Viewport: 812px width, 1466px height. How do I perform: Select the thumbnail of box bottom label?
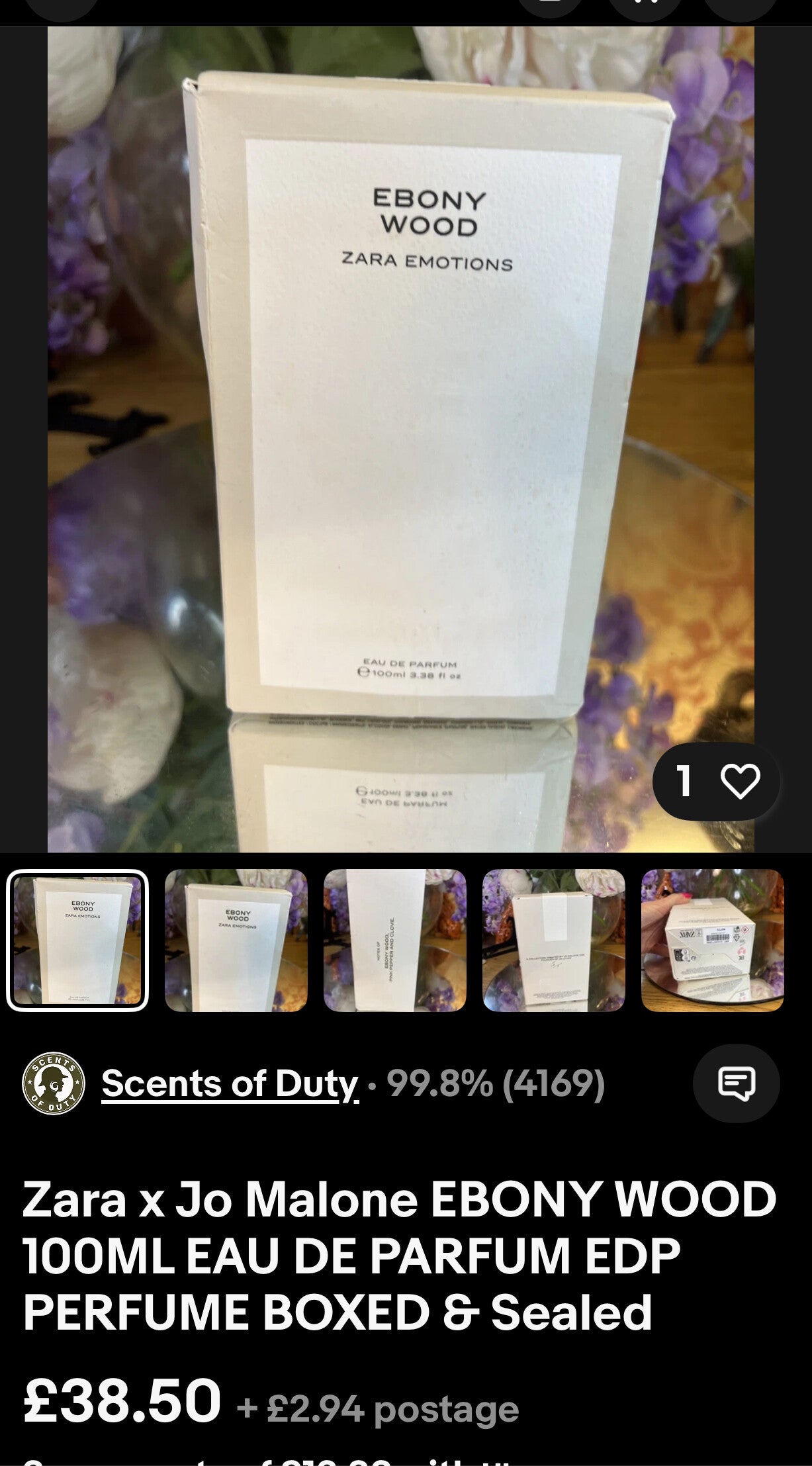click(713, 940)
